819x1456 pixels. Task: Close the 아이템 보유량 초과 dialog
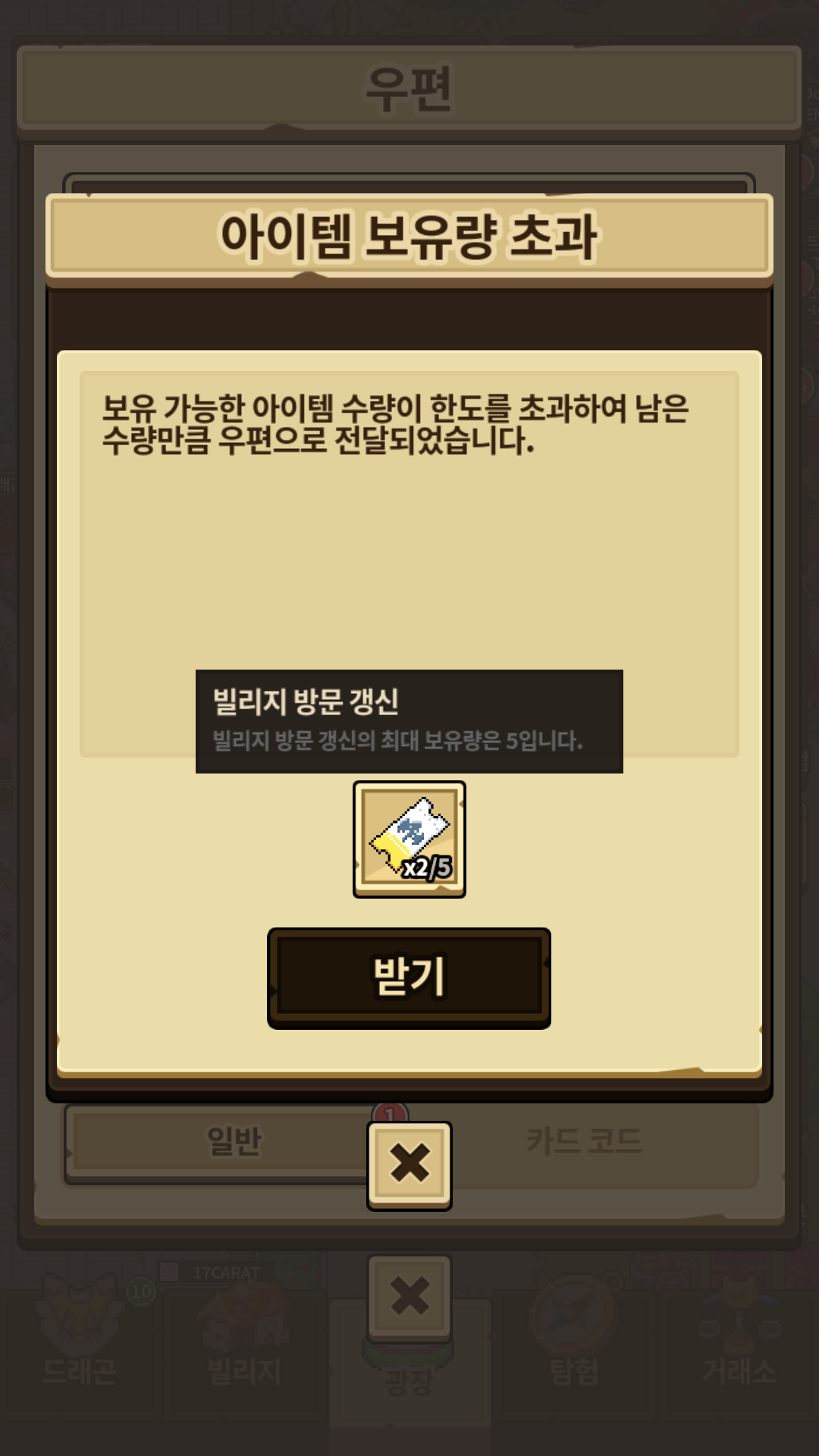pyautogui.click(x=409, y=1165)
